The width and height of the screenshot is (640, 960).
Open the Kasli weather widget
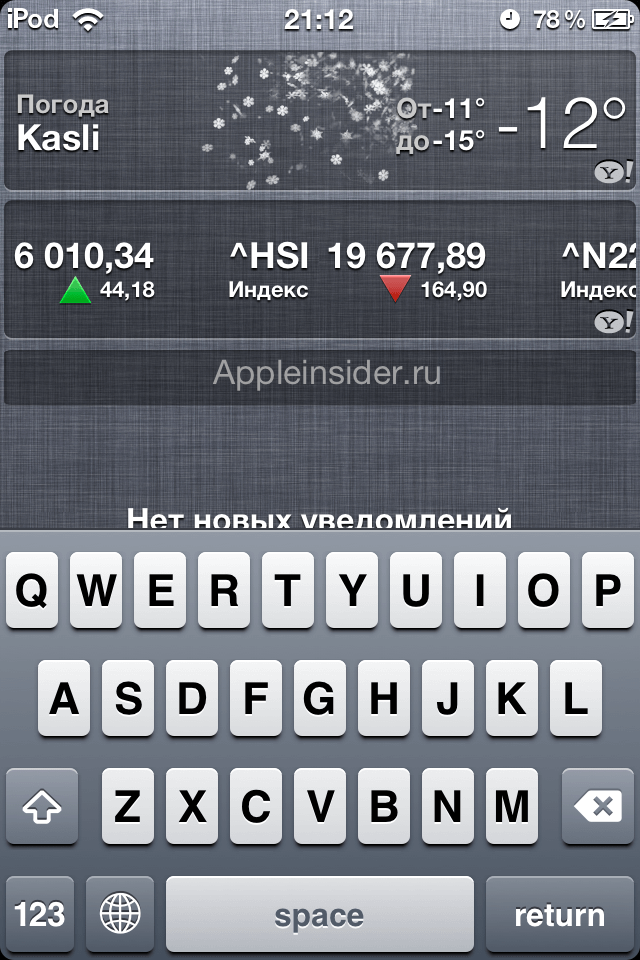coord(320,121)
